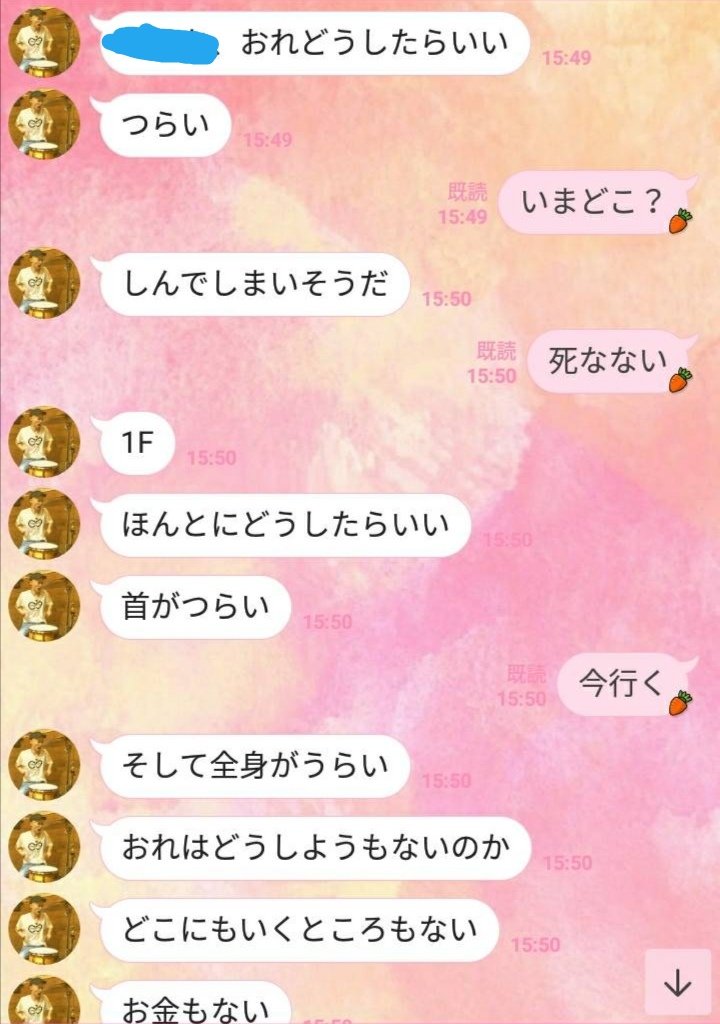
Task: Jump to latest messages with down arrow
Action: (677, 984)
